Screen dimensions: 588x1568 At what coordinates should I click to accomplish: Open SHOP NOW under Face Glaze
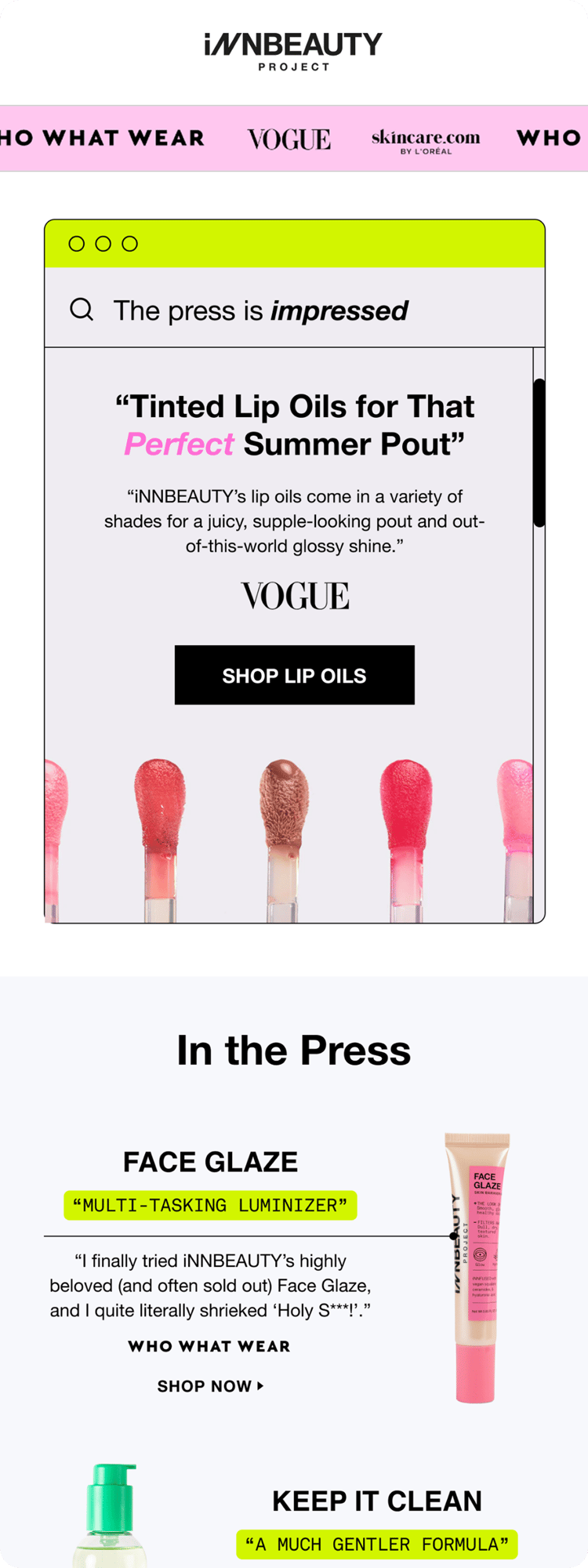point(210,1386)
